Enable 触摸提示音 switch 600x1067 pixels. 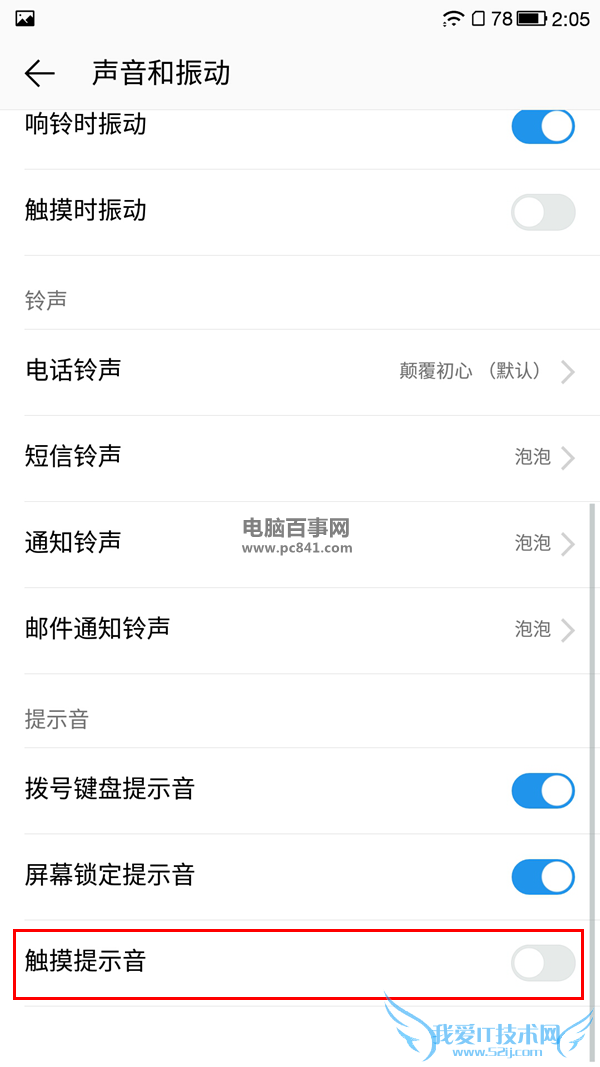(543, 963)
